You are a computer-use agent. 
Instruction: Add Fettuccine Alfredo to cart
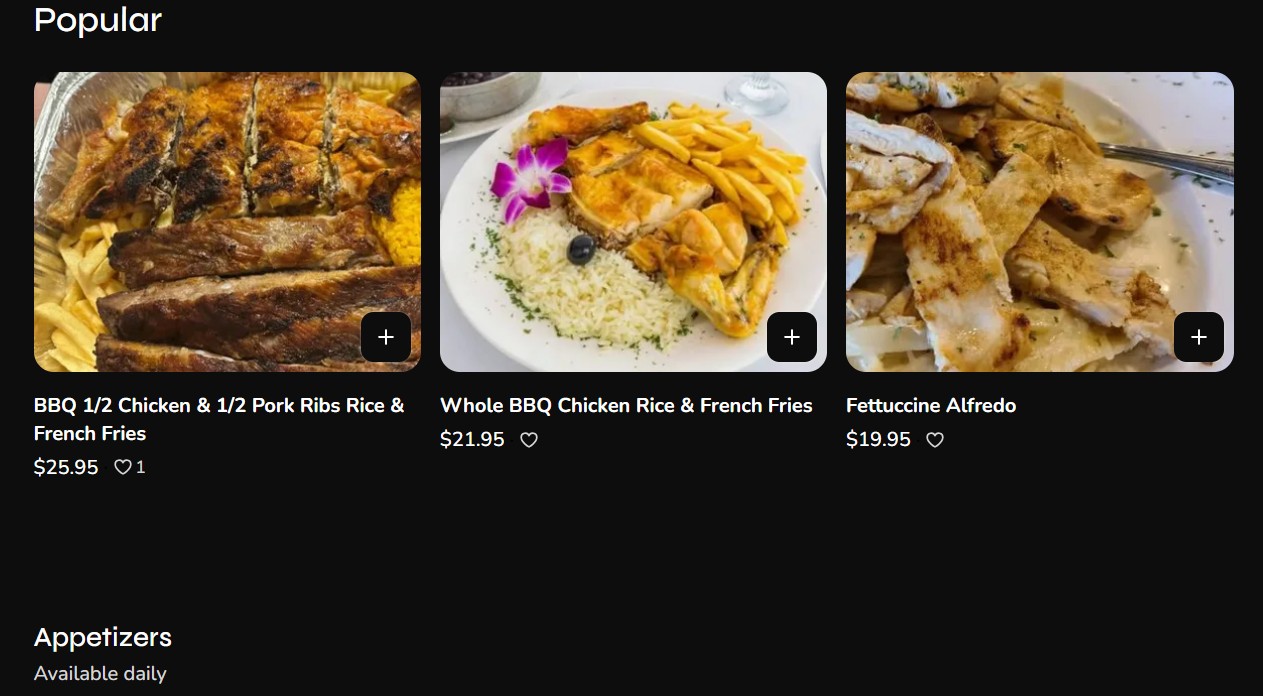pos(1198,337)
